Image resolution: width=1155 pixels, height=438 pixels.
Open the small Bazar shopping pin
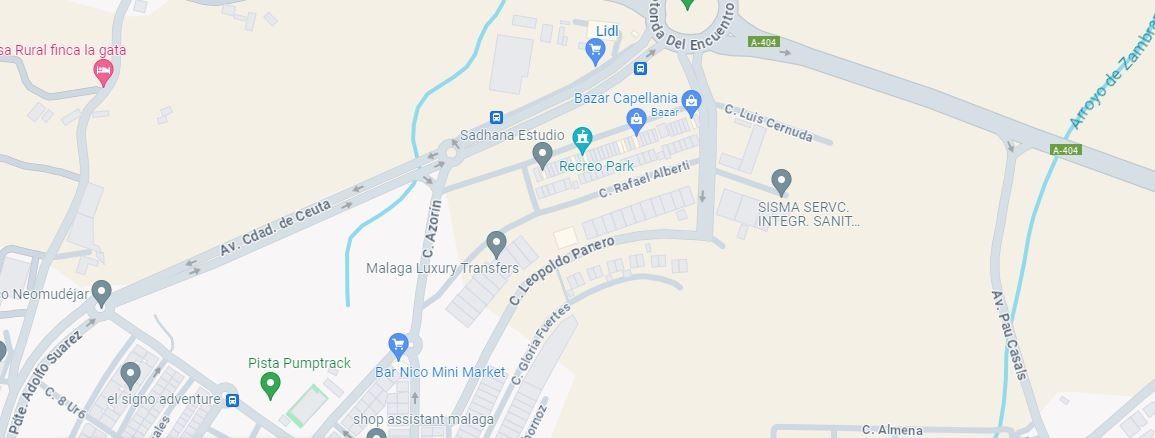point(635,121)
